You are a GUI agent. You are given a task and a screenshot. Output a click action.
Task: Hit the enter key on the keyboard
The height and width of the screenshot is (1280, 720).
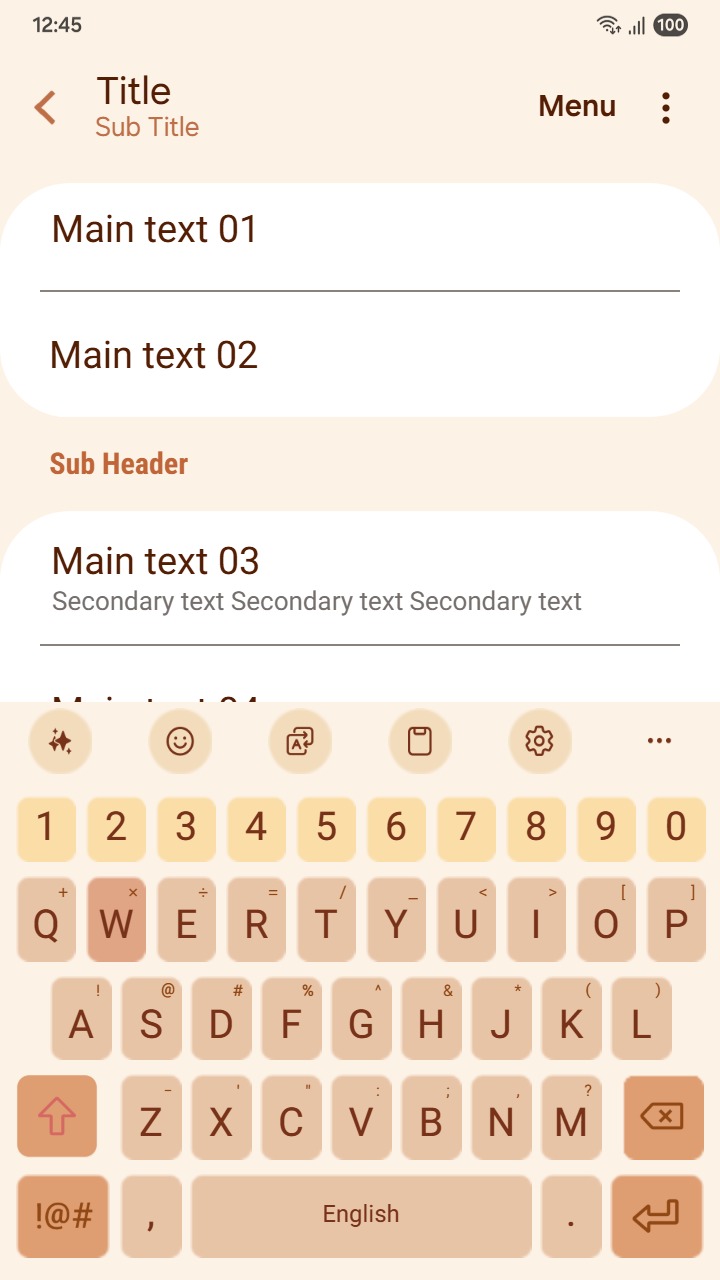click(656, 1215)
